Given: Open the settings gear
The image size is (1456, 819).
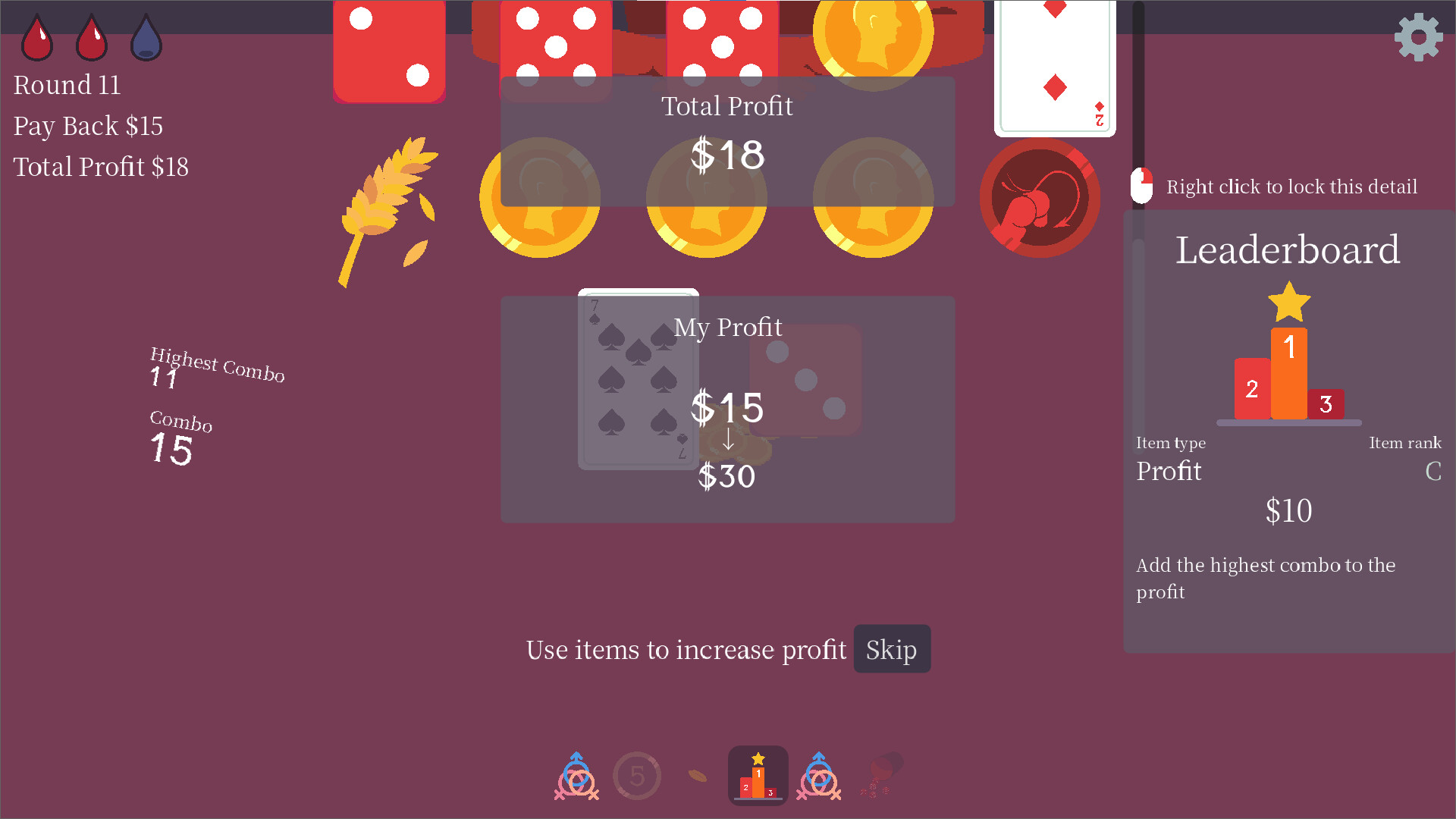Looking at the screenshot, I should [x=1417, y=36].
